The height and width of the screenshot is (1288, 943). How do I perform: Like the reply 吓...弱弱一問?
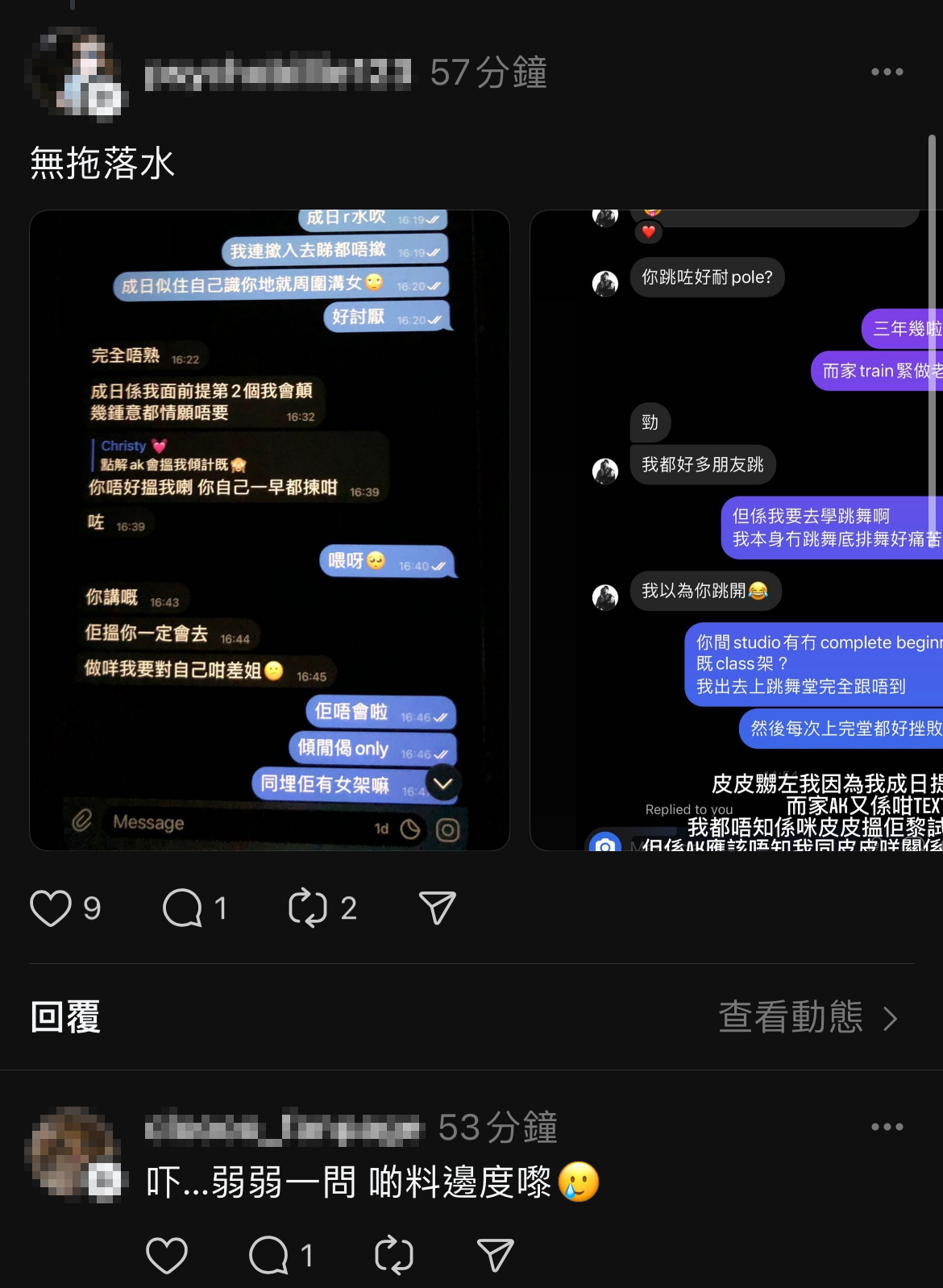pyautogui.click(x=167, y=1255)
